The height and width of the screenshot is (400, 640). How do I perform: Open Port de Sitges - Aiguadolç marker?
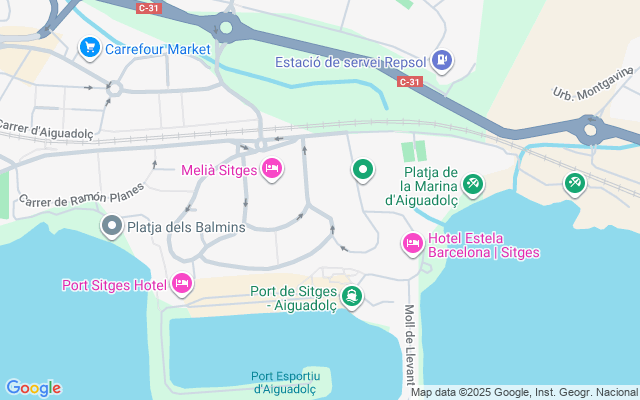[x=352, y=296]
